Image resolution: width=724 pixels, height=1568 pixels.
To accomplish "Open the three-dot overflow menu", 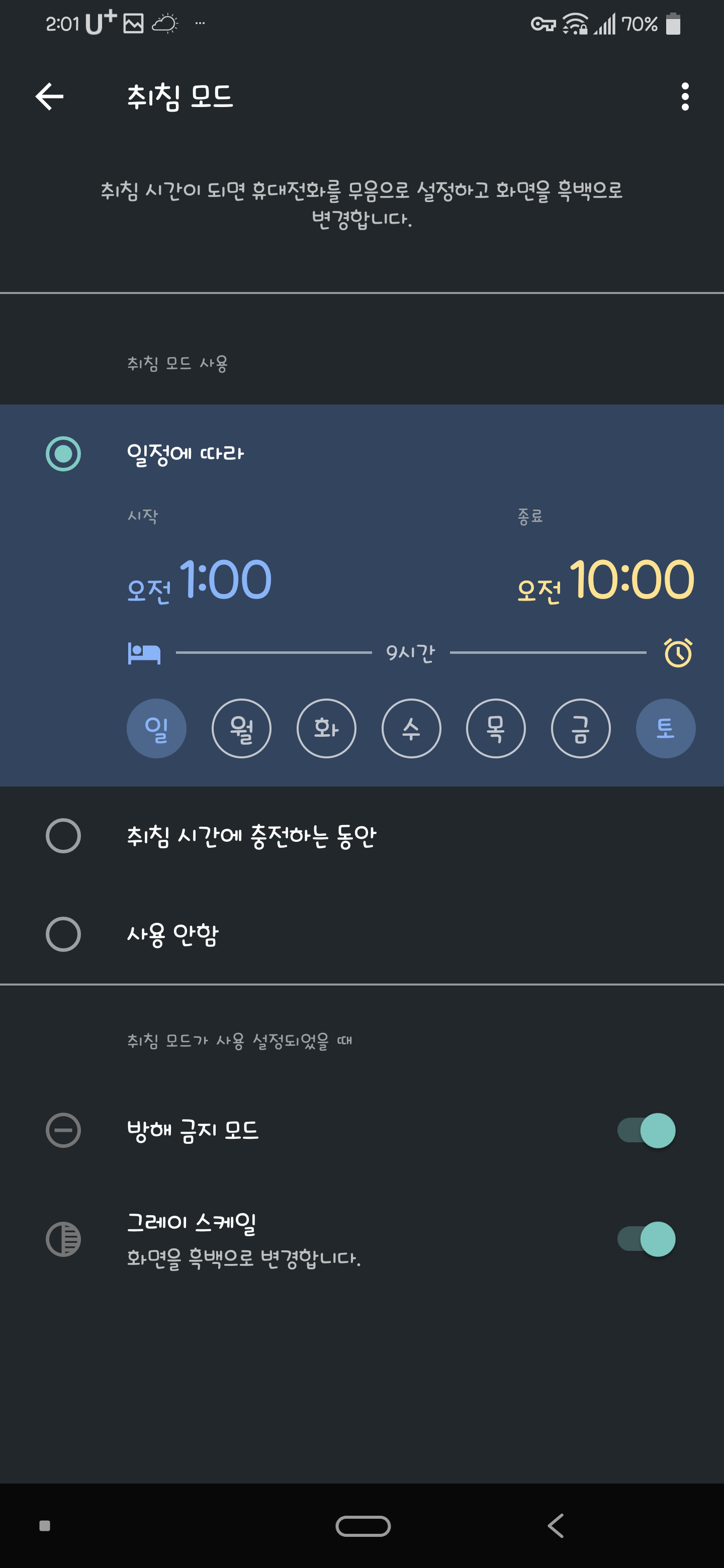I will pos(685,96).
